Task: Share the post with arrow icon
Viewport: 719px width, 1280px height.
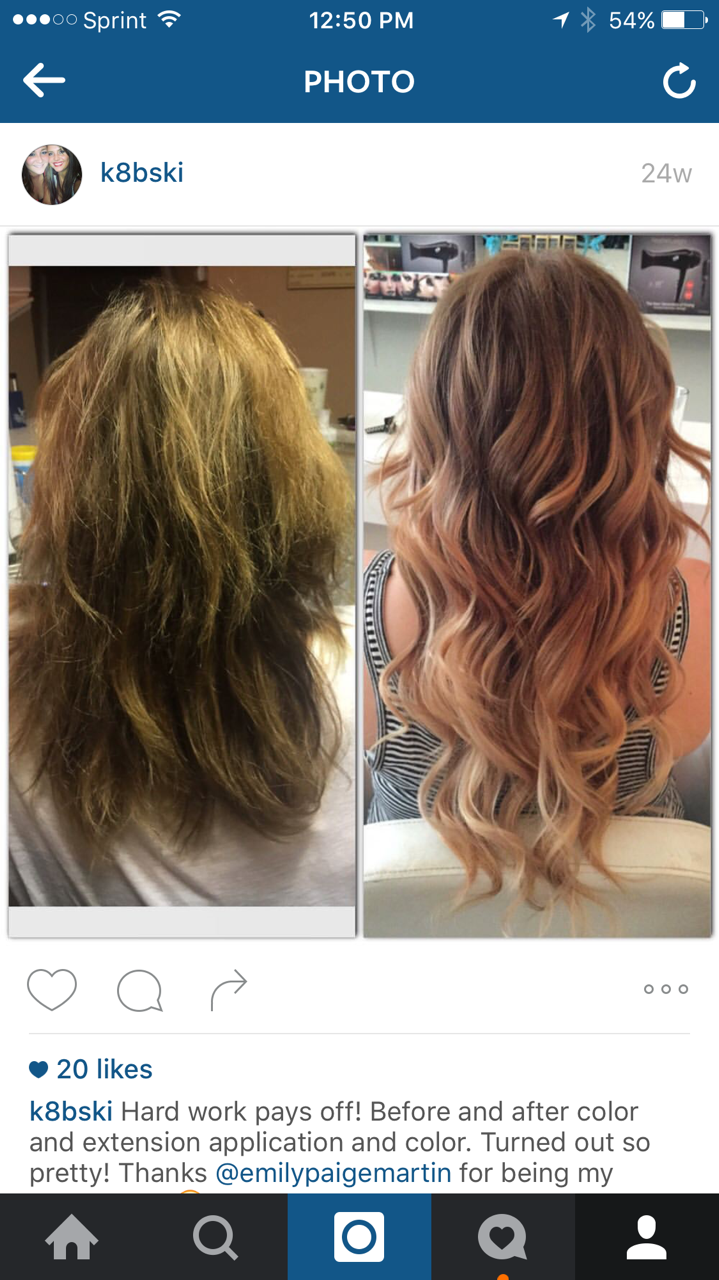Action: coord(228,990)
